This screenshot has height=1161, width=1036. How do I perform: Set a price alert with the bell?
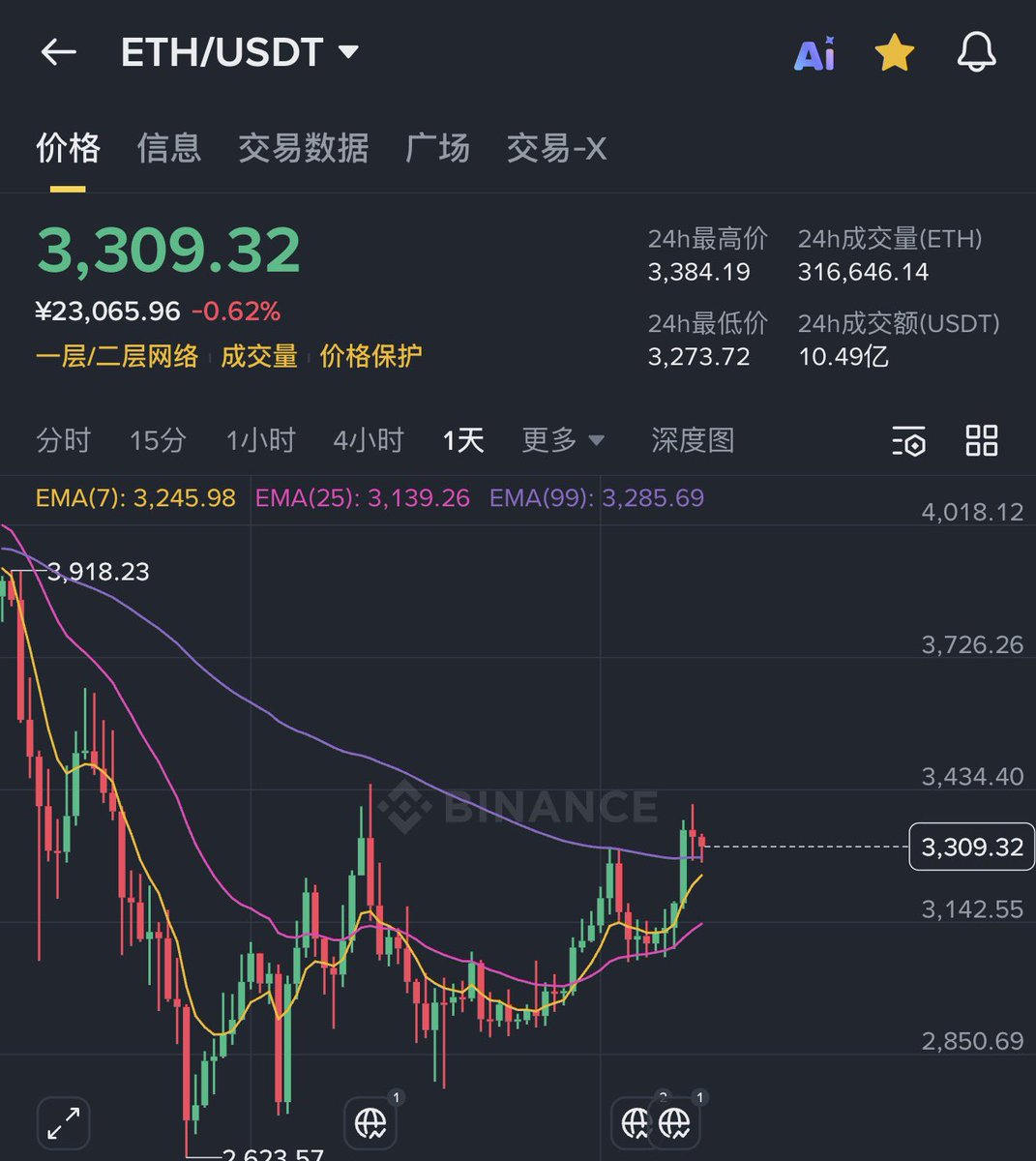(x=976, y=52)
